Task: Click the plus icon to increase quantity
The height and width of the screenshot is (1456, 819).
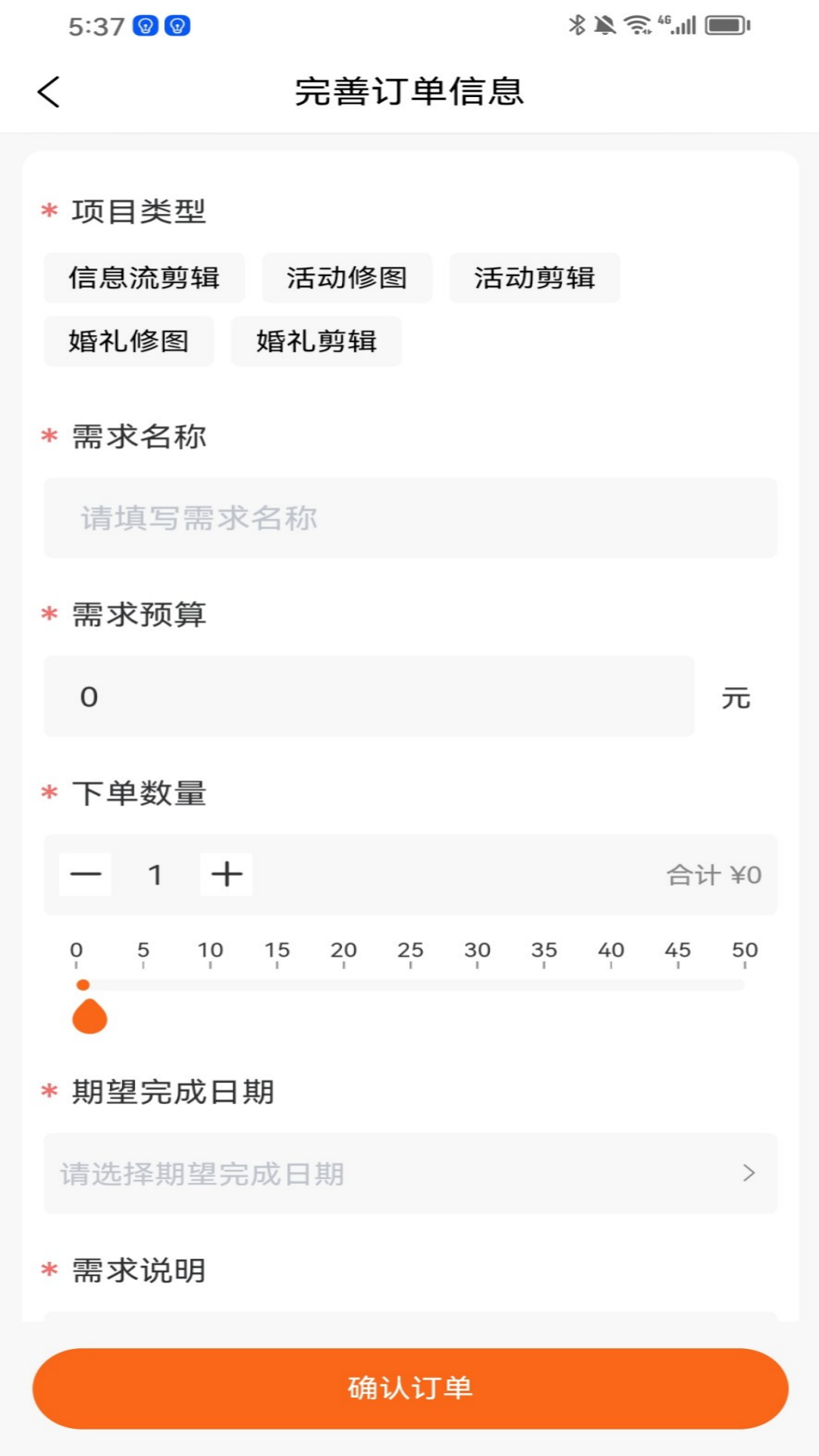Action: (225, 874)
